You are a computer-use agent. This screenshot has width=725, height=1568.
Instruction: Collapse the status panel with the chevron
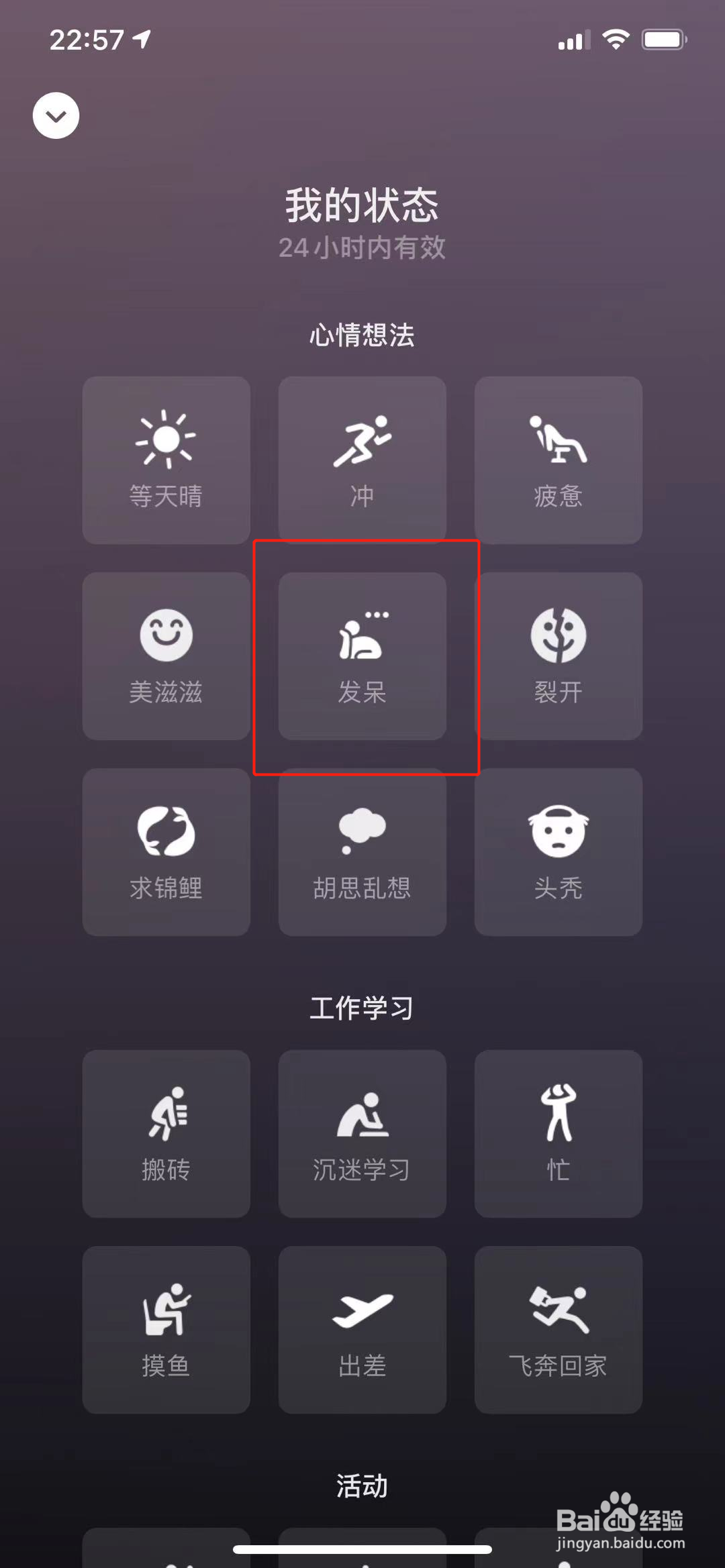pos(56,115)
